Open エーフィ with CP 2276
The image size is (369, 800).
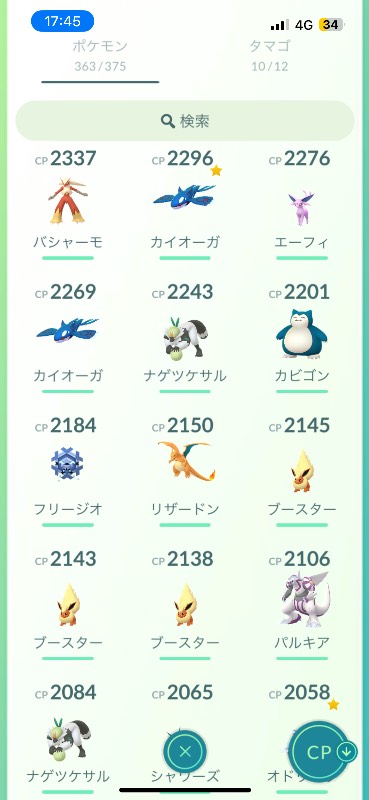302,204
